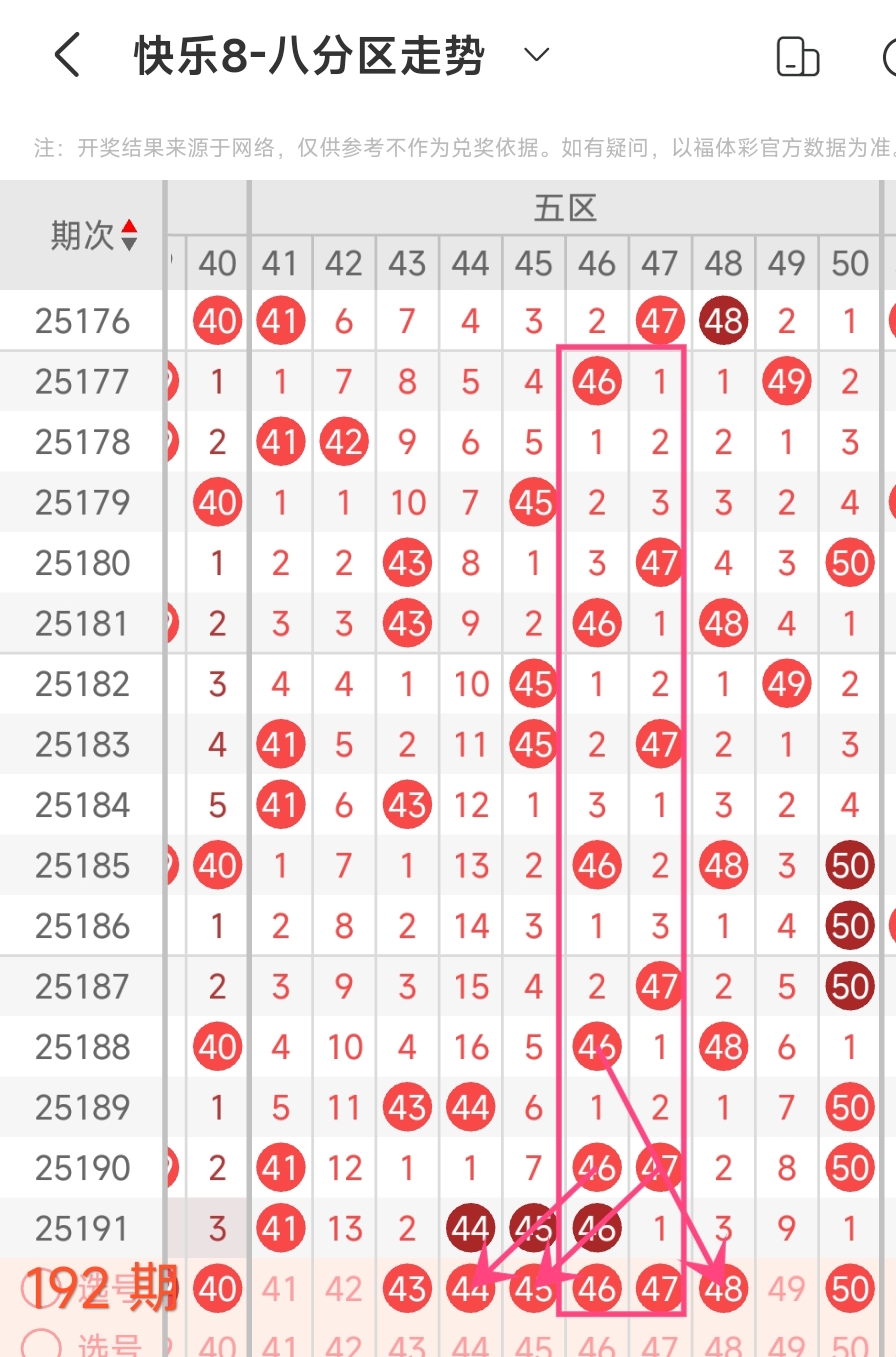Tap the phone rotation icon in header
The image size is (896, 1357).
coord(798,56)
